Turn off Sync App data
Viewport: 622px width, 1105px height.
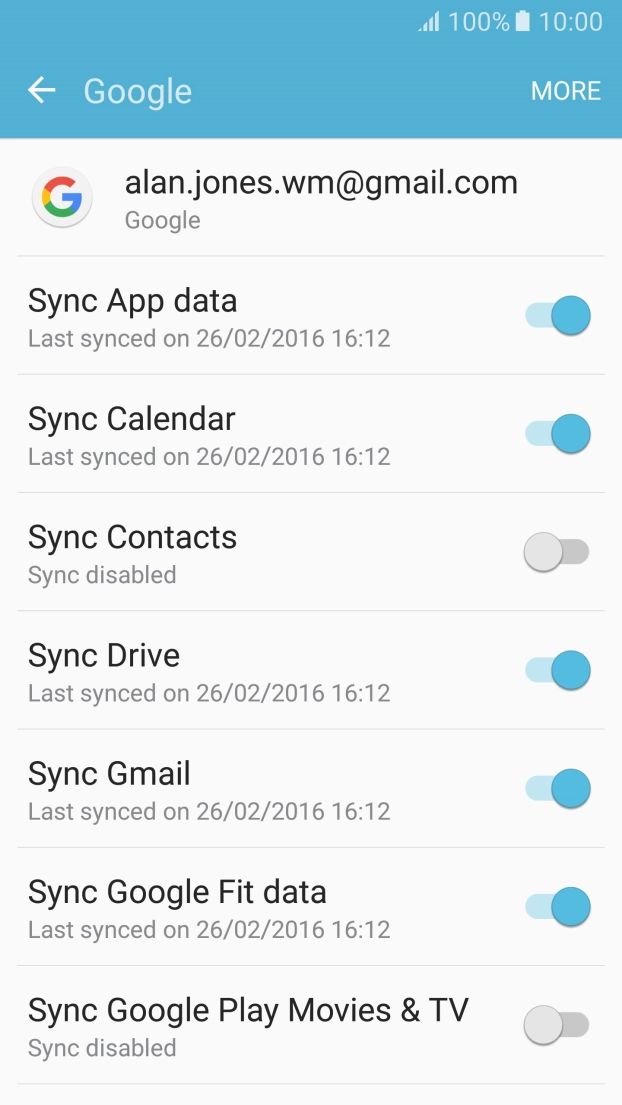click(557, 316)
